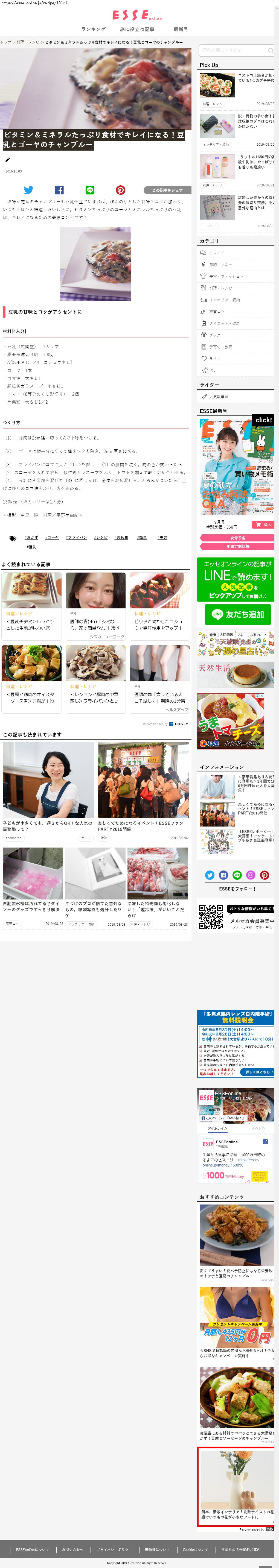View the プライバシーポリシー footer link
Viewport: 279px width, 1568px height.
[114, 1549]
